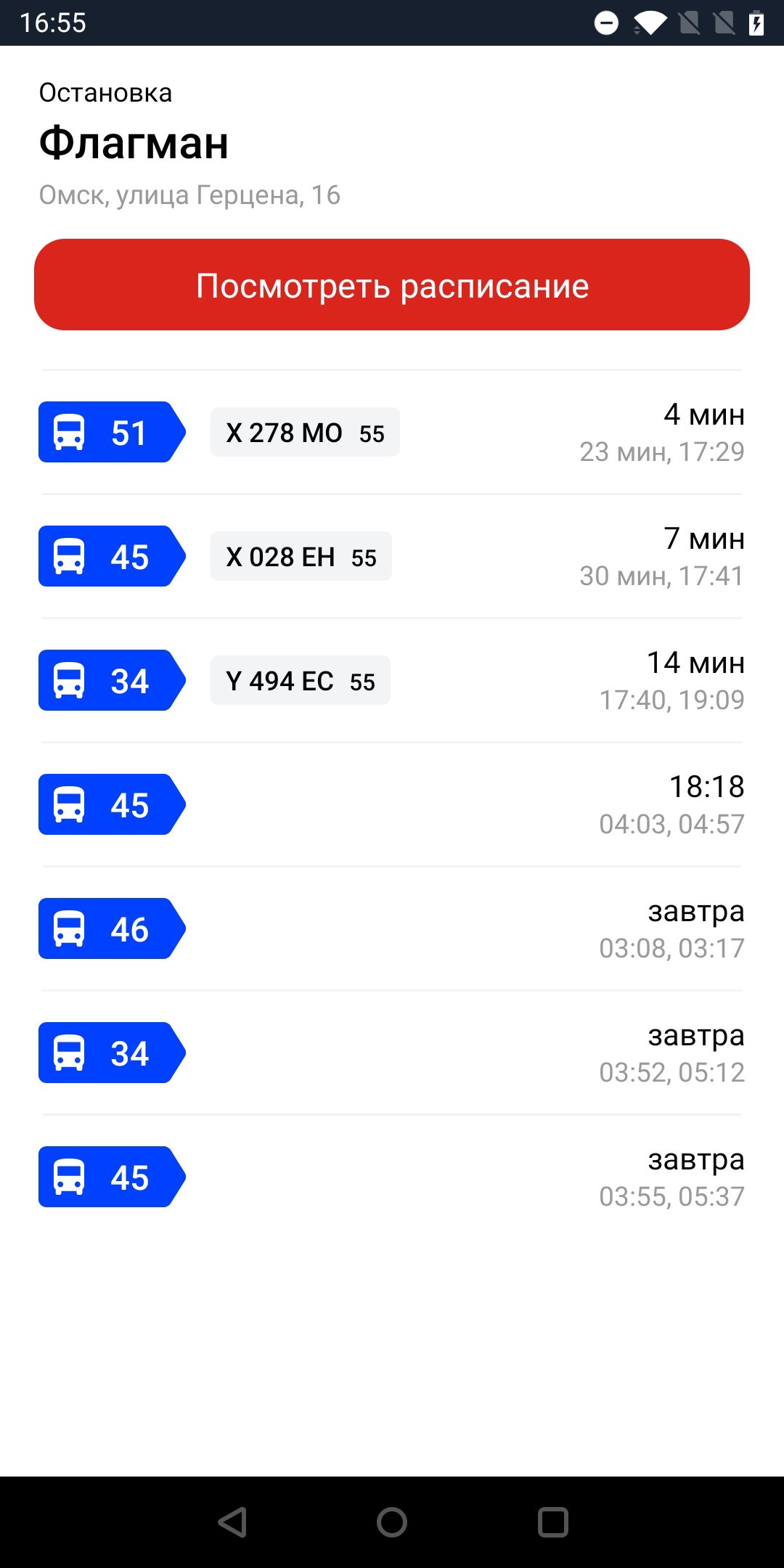This screenshot has height=1568, width=784.
Task: Go back using the system back button
Action: (x=233, y=1522)
